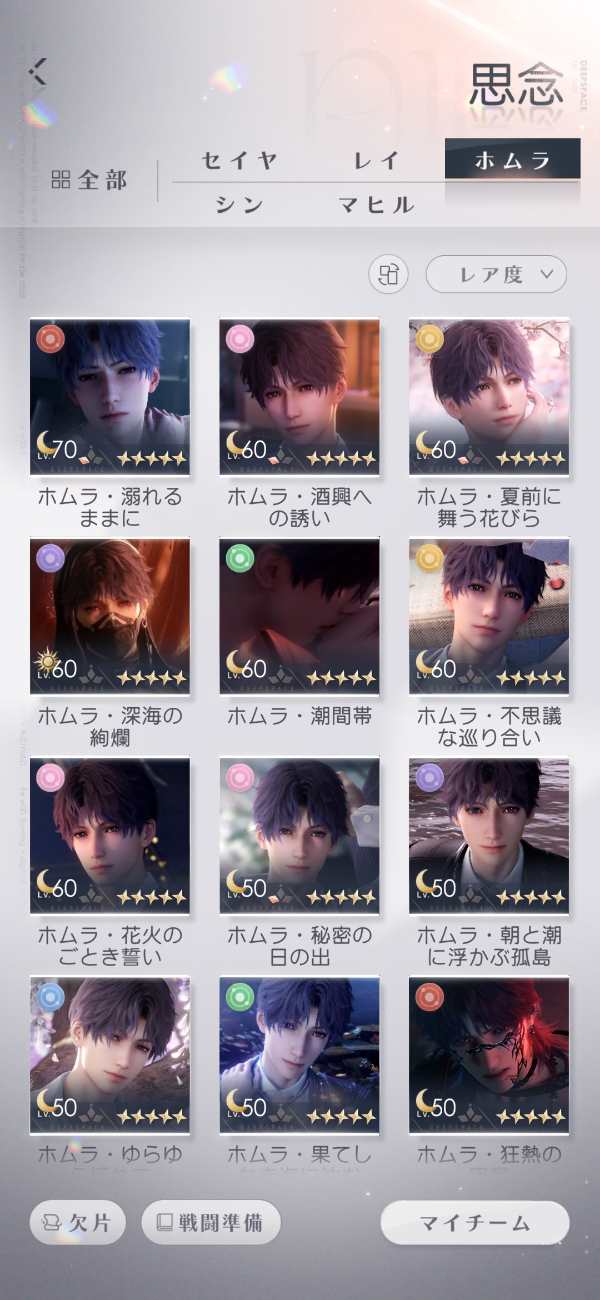
Task: Go back using the top-left arrow
Action: (x=38, y=71)
